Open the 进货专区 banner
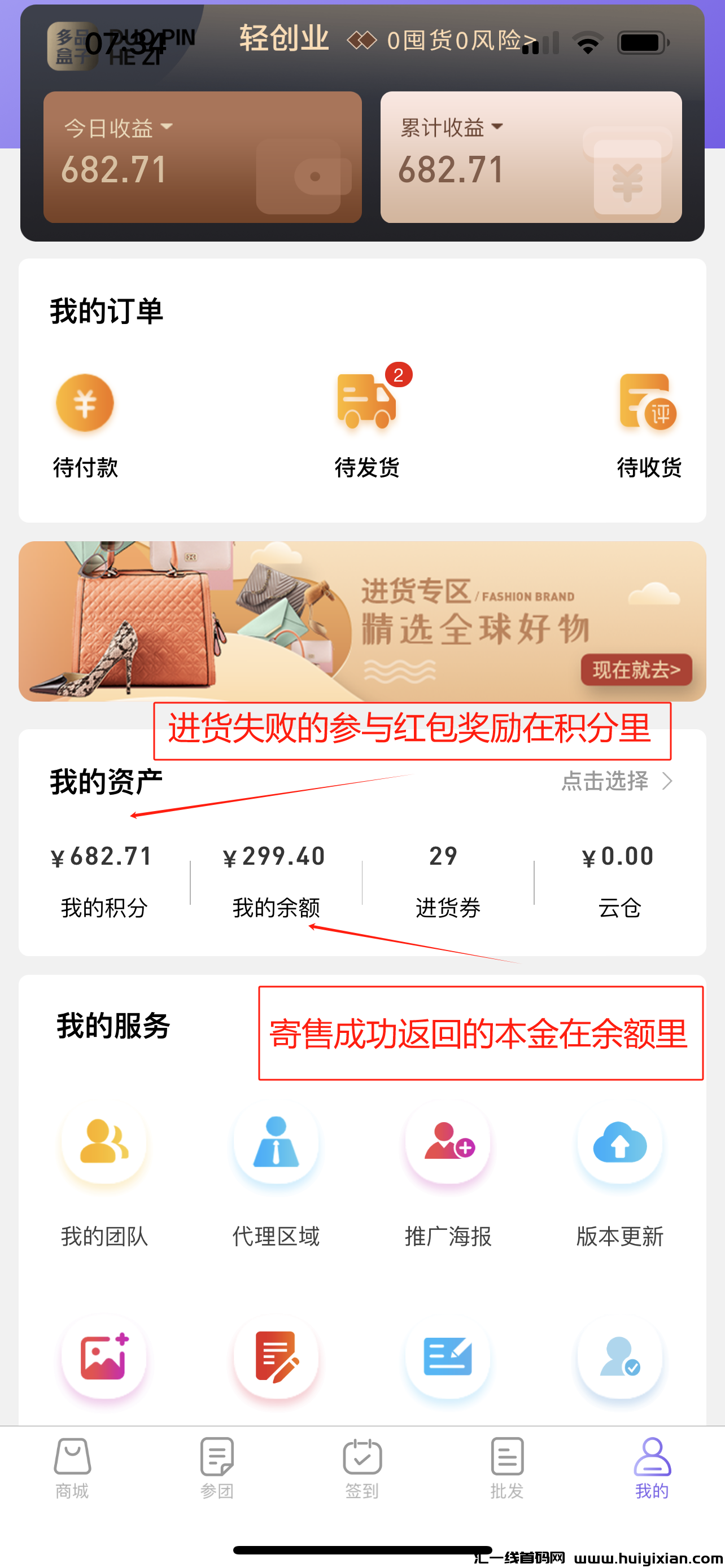This screenshot has width=725, height=1568. (x=362, y=621)
